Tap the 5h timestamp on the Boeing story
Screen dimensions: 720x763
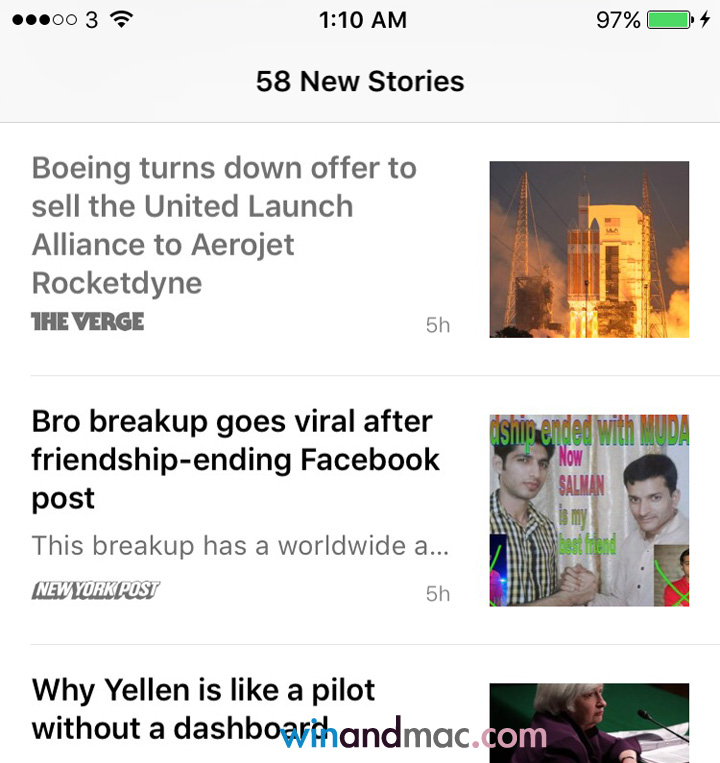tap(438, 325)
